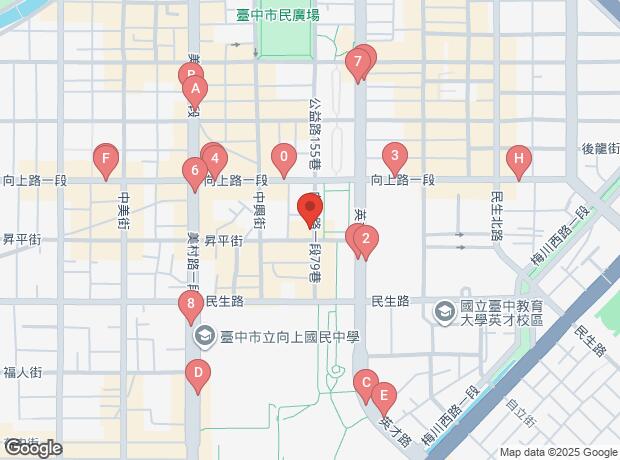
Task: Select map marker A
Action: (197, 88)
